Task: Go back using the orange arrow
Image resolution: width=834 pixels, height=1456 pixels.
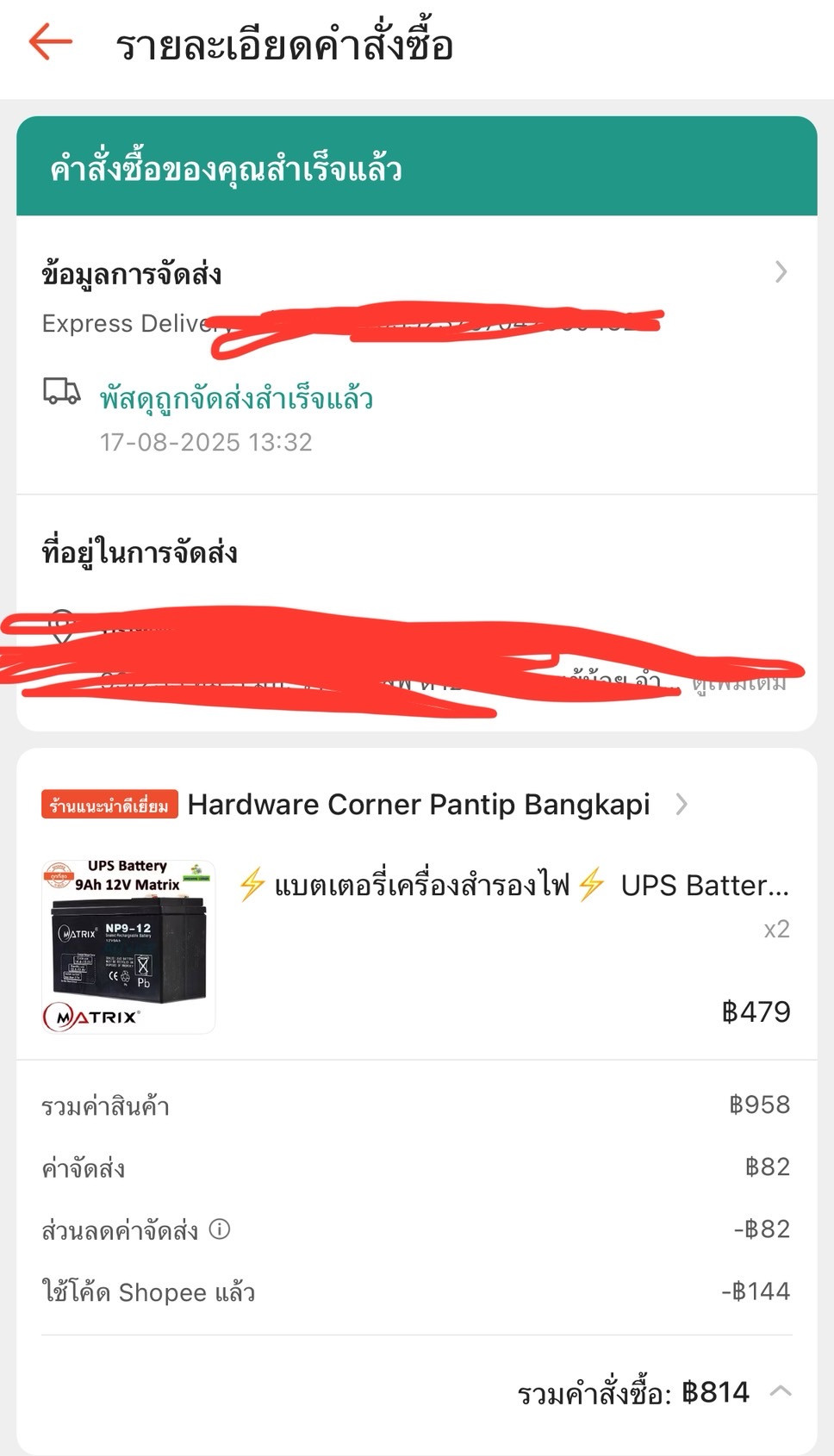Action: click(50, 41)
